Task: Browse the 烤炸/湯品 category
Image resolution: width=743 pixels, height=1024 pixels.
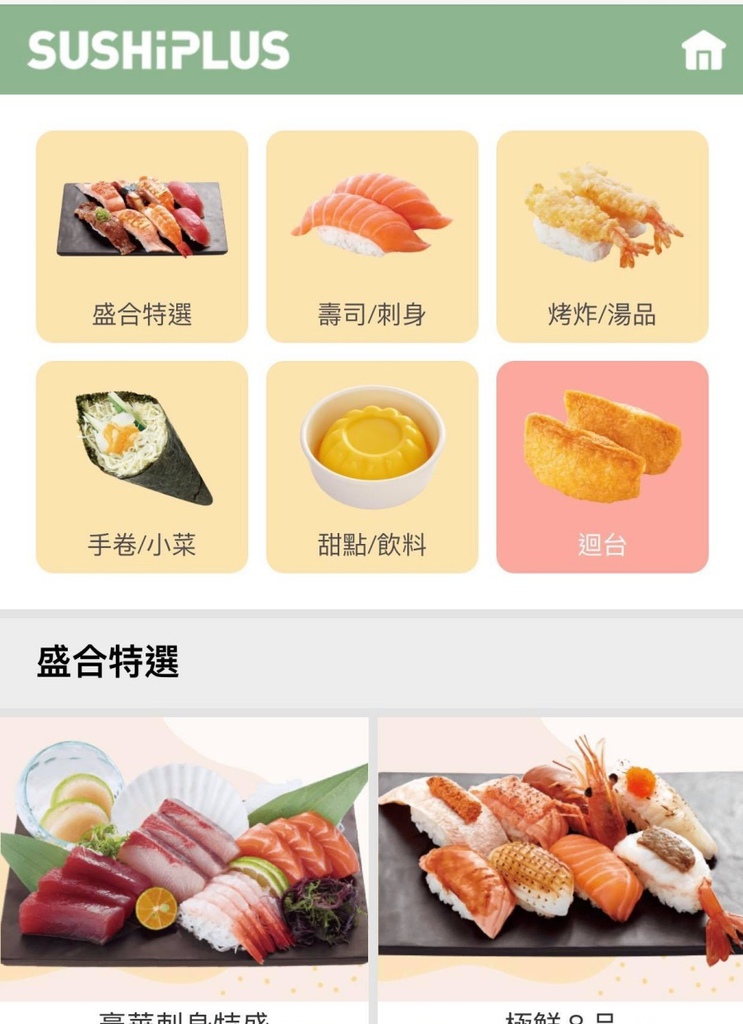Action: coord(602,237)
